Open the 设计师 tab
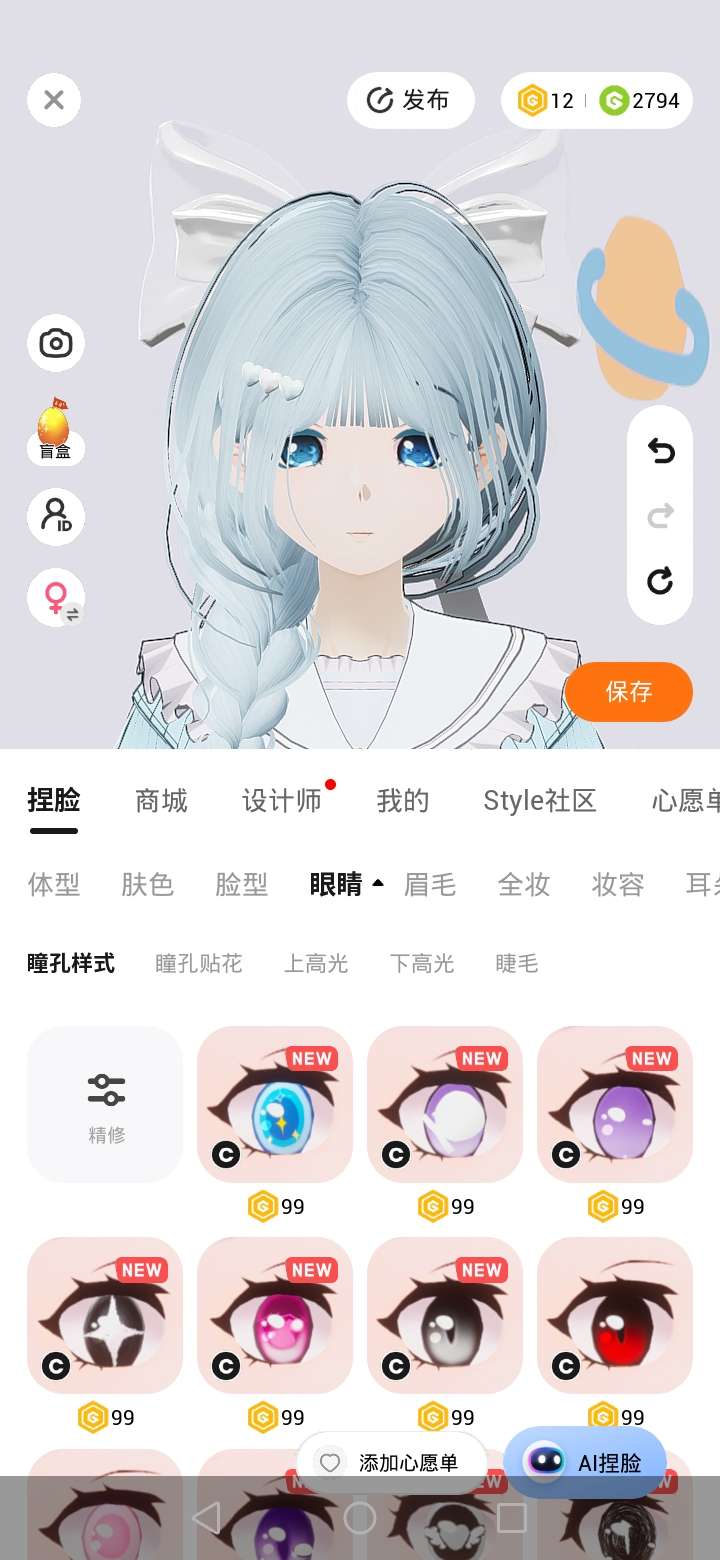This screenshot has height=1560, width=720. pos(282,801)
